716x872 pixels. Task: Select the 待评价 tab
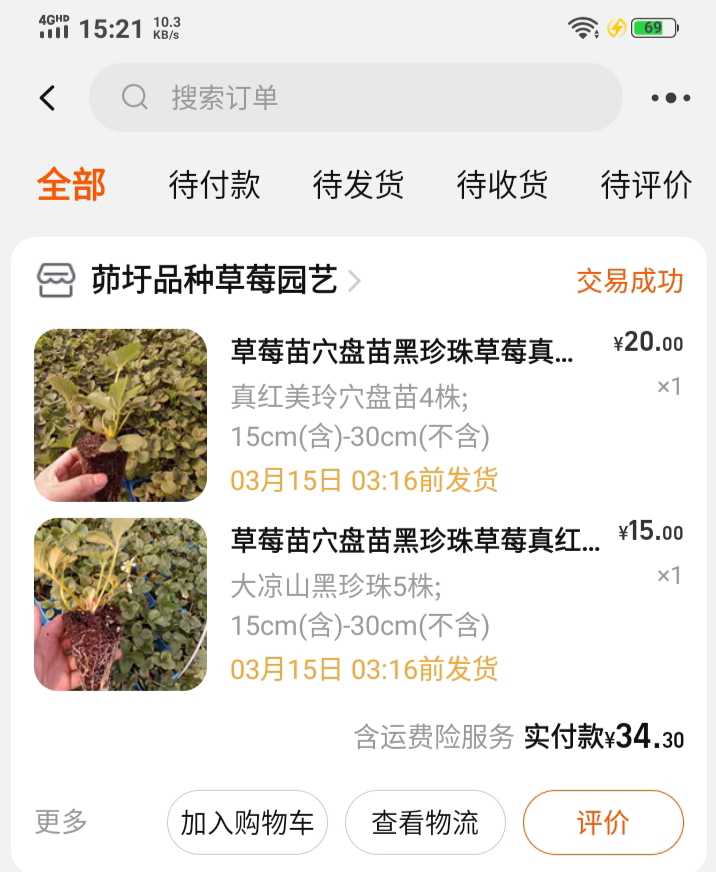[x=646, y=185]
